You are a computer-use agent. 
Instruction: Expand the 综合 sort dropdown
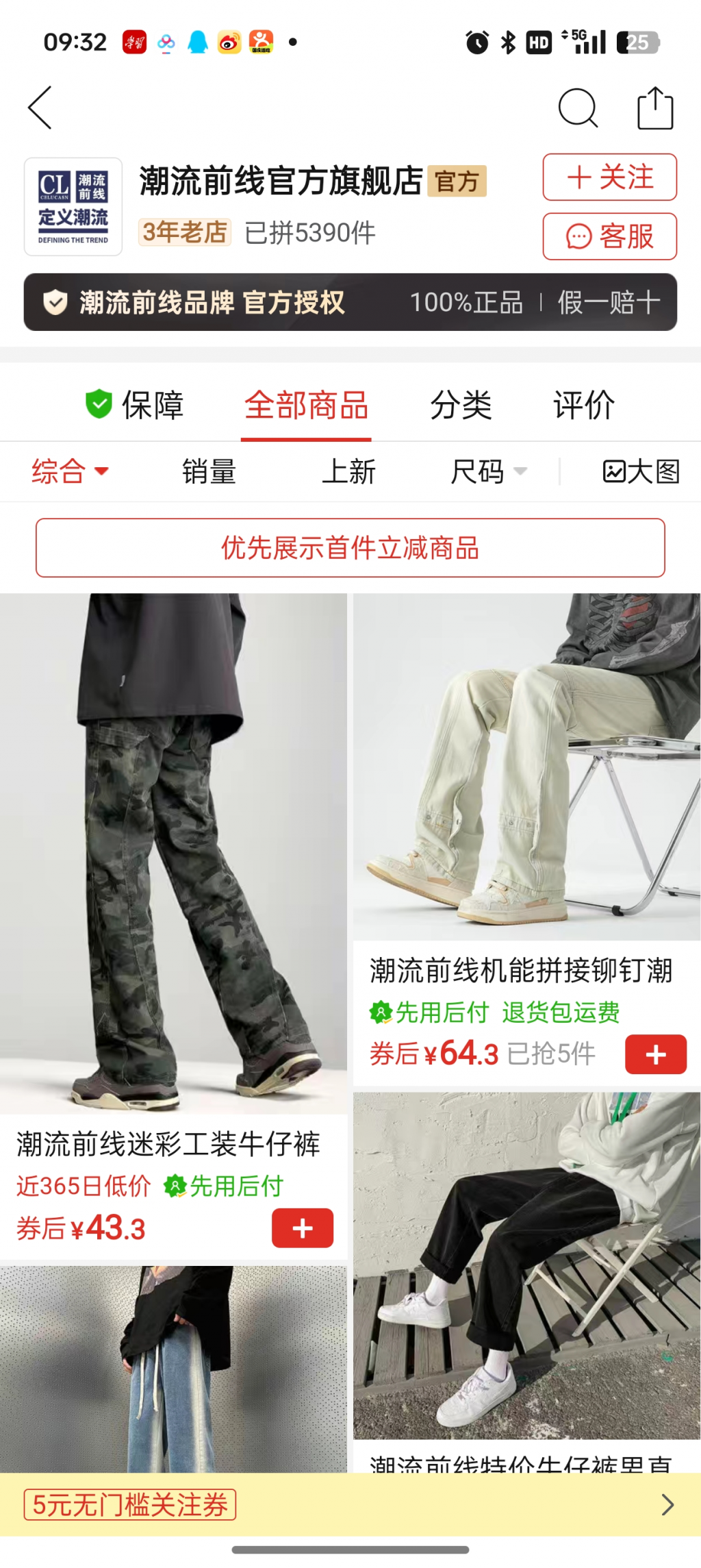[x=70, y=471]
